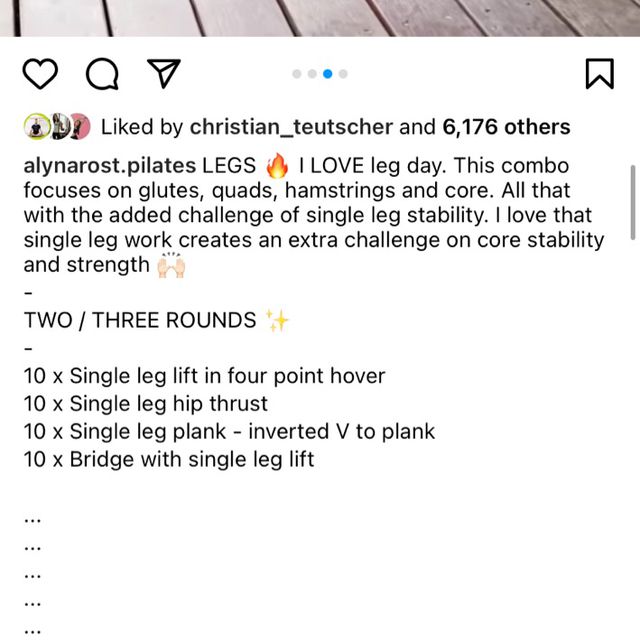
Task: Tap the carousel page indicator dots
Action: pos(320,73)
